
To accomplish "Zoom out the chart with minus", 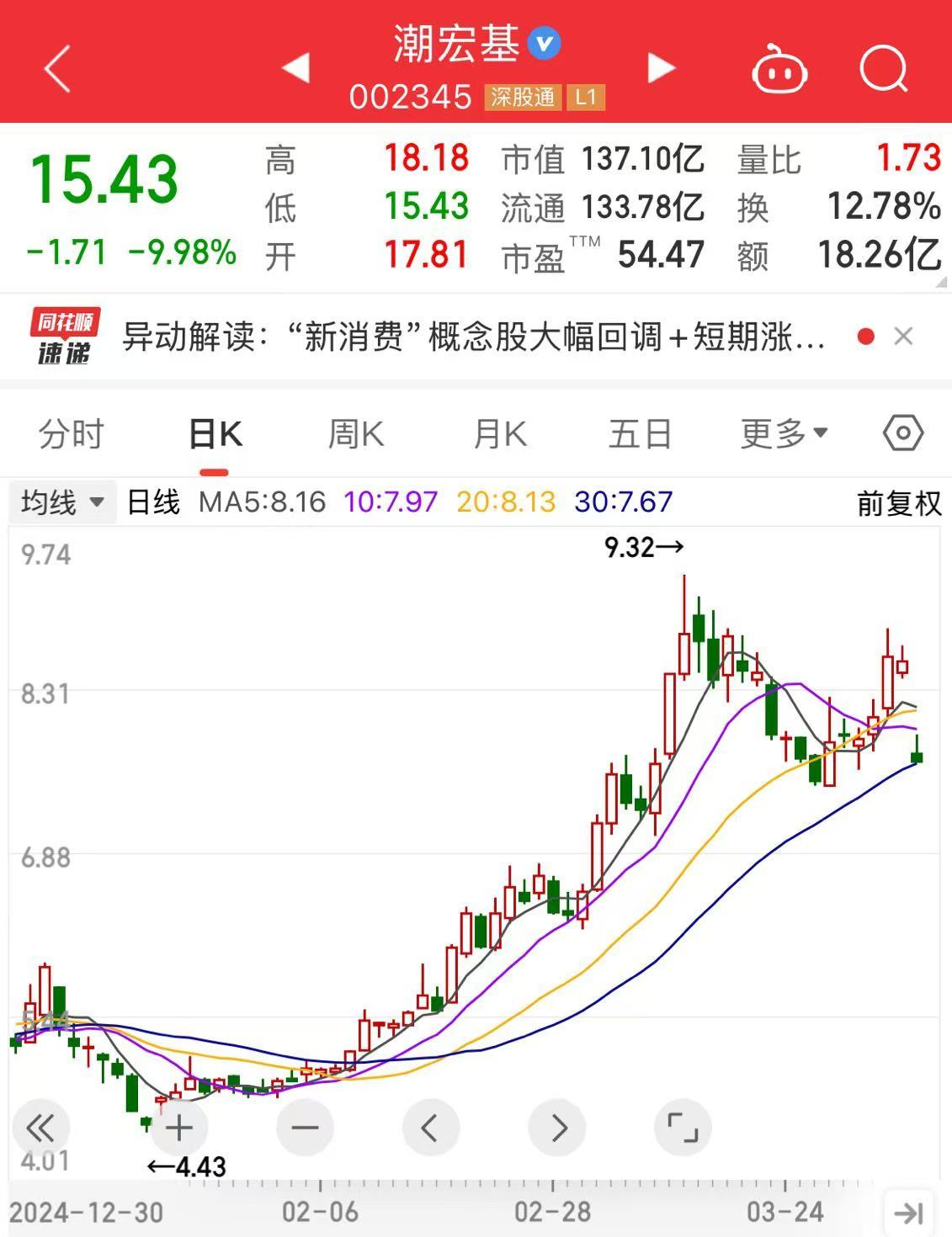I will 305,1128.
